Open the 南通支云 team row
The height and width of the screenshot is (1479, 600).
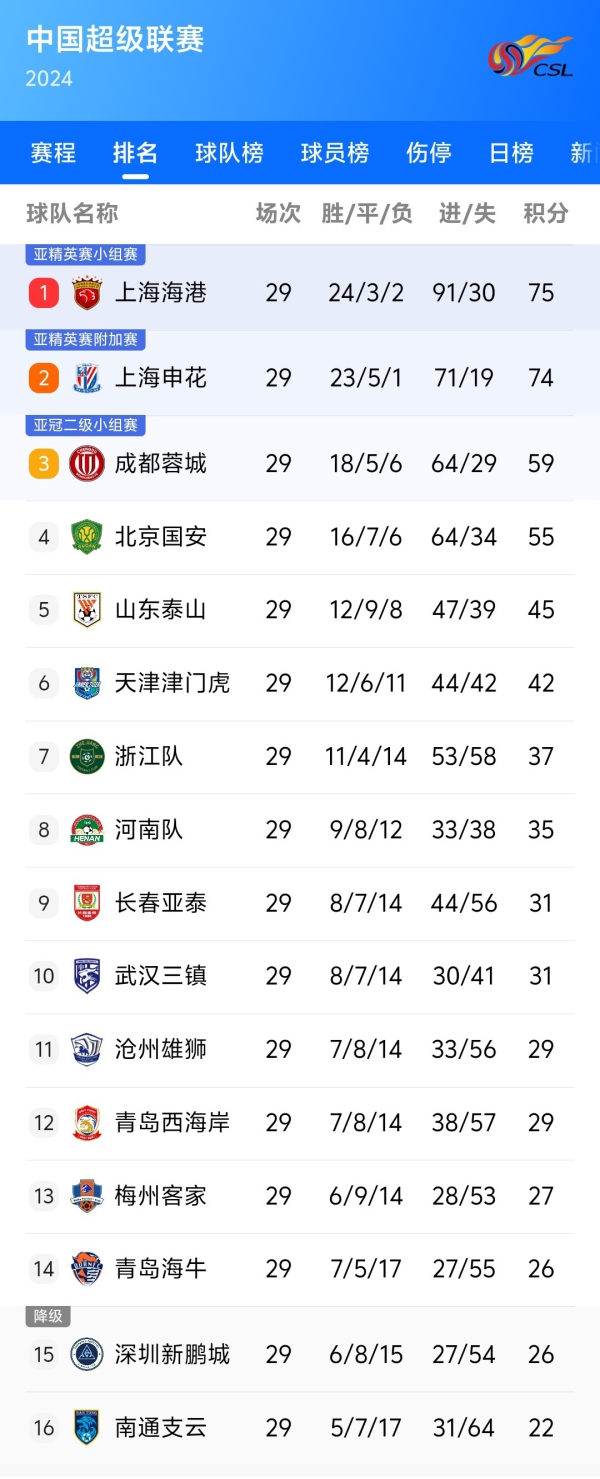click(160, 1428)
